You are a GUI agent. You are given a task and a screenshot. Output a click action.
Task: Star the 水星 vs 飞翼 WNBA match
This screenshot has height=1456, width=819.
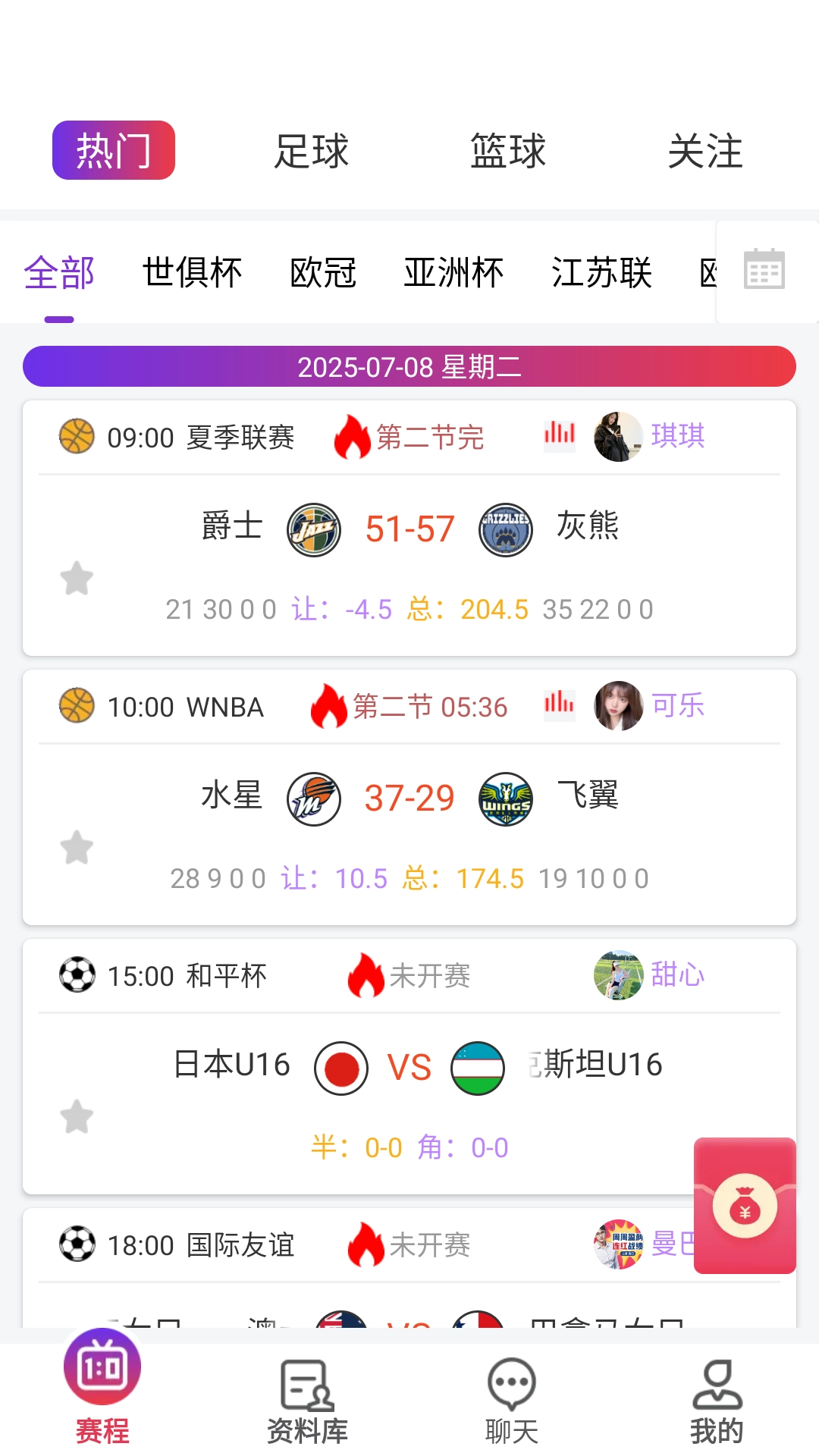(x=76, y=849)
